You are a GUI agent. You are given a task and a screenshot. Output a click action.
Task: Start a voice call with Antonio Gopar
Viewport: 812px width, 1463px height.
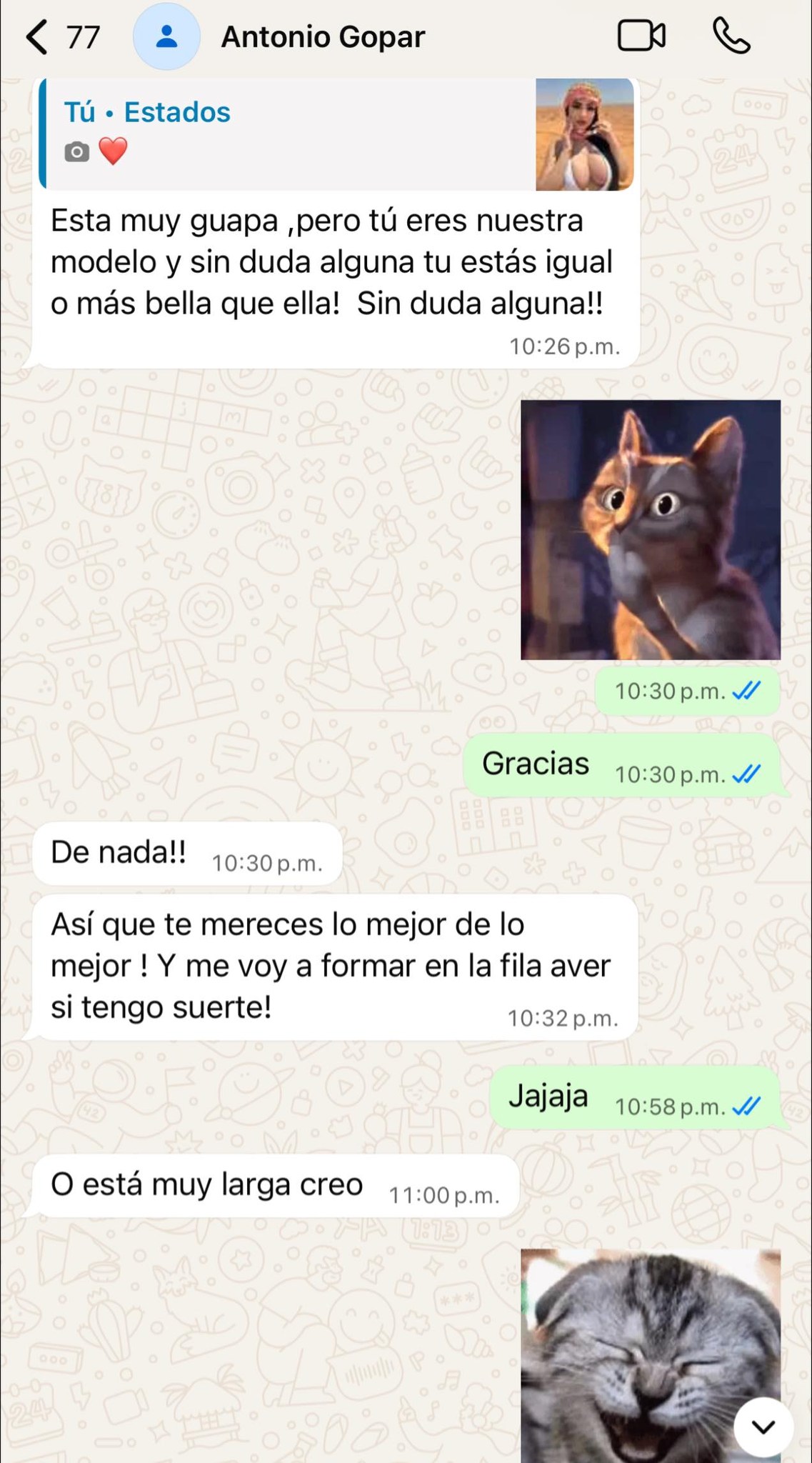click(731, 36)
